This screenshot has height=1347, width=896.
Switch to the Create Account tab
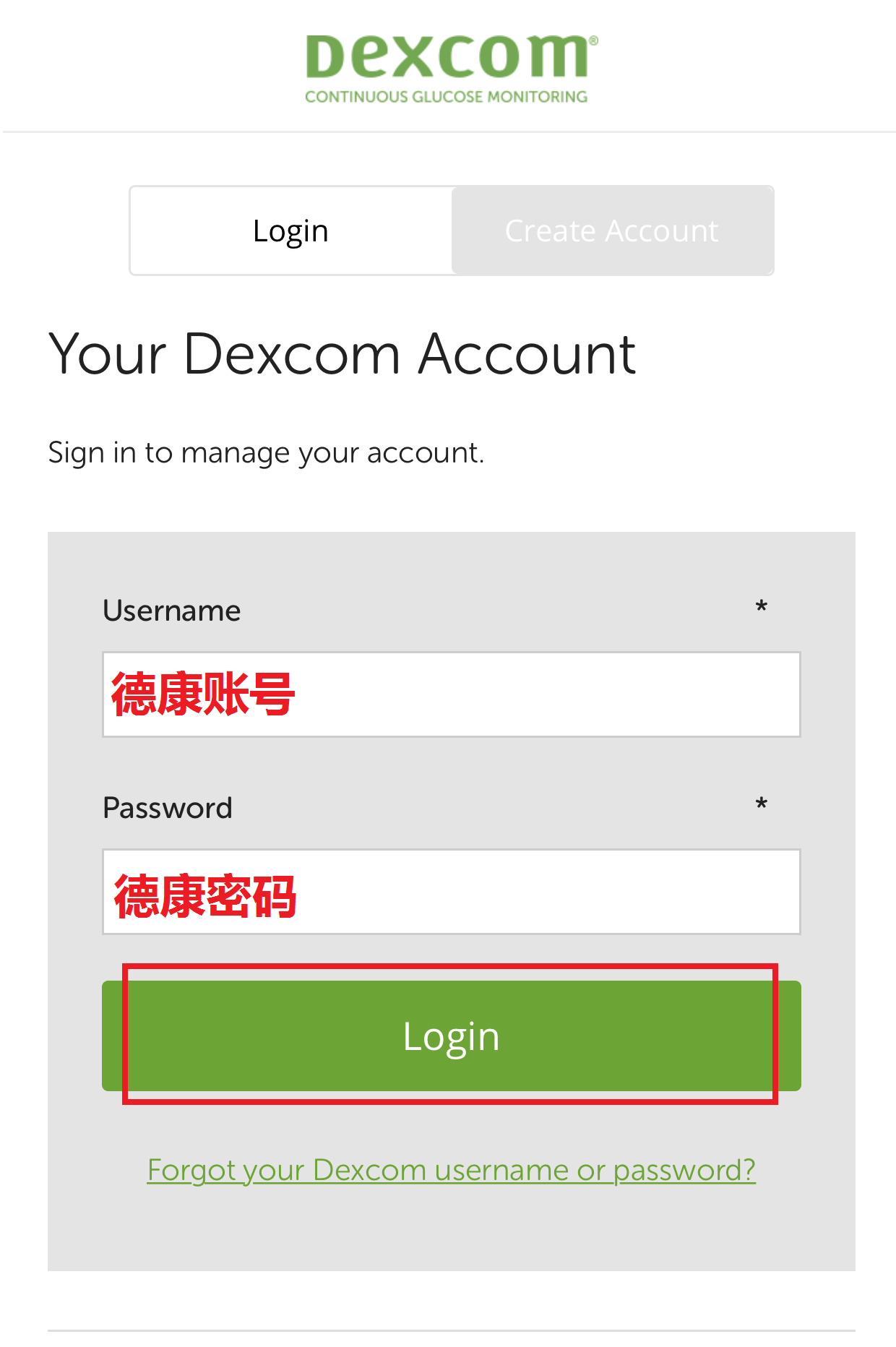(612, 231)
